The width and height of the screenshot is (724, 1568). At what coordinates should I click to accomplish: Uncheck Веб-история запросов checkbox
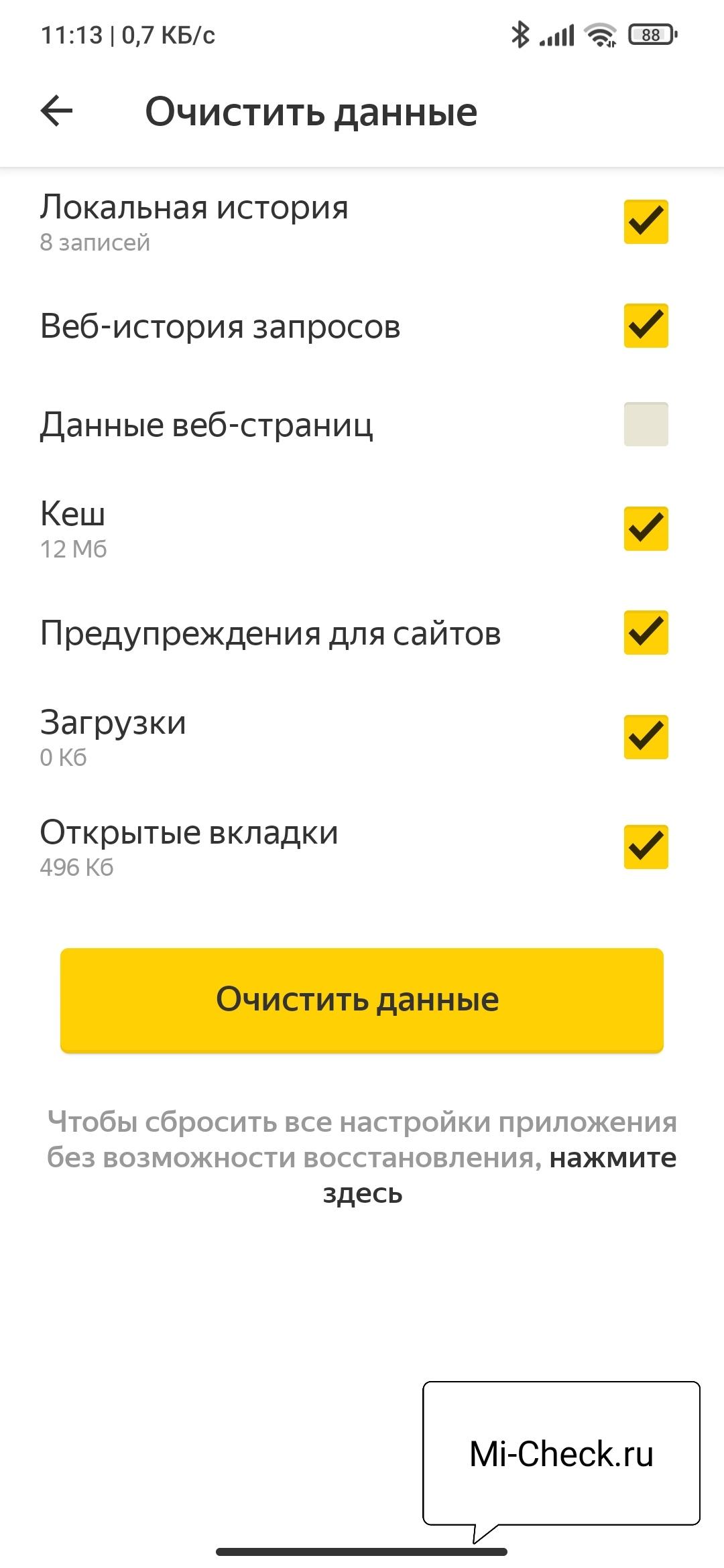click(646, 326)
